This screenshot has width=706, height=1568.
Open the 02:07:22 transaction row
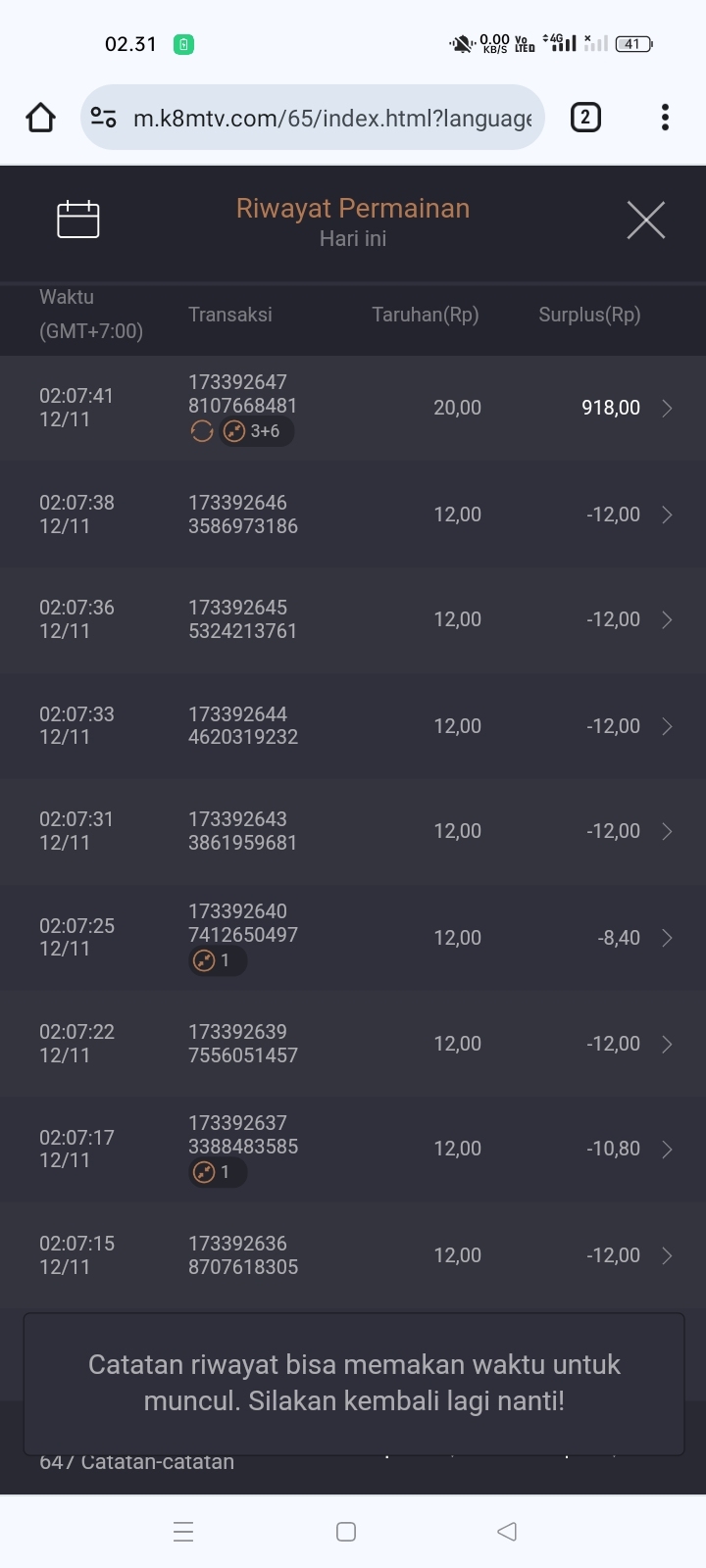[666, 1045]
